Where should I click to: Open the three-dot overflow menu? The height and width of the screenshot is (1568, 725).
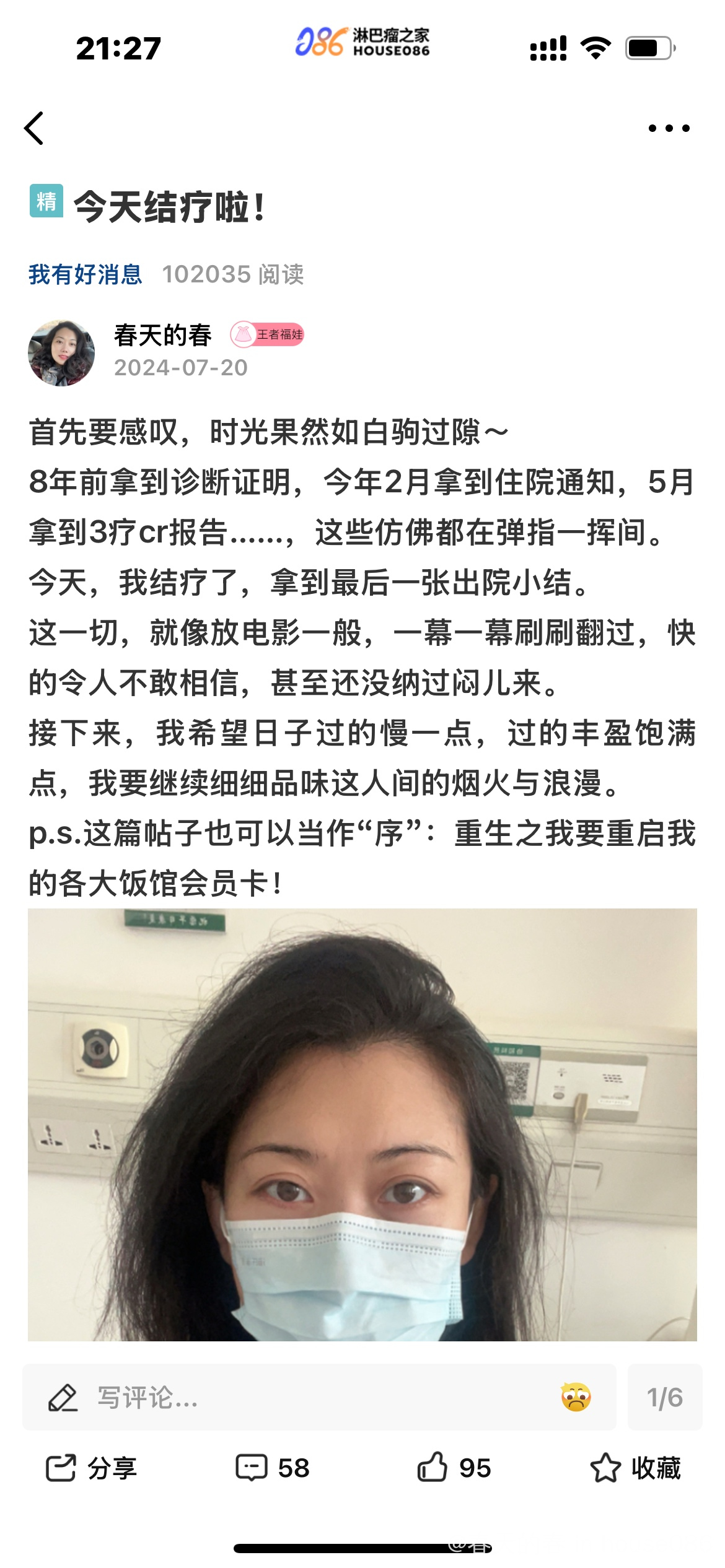tap(669, 128)
